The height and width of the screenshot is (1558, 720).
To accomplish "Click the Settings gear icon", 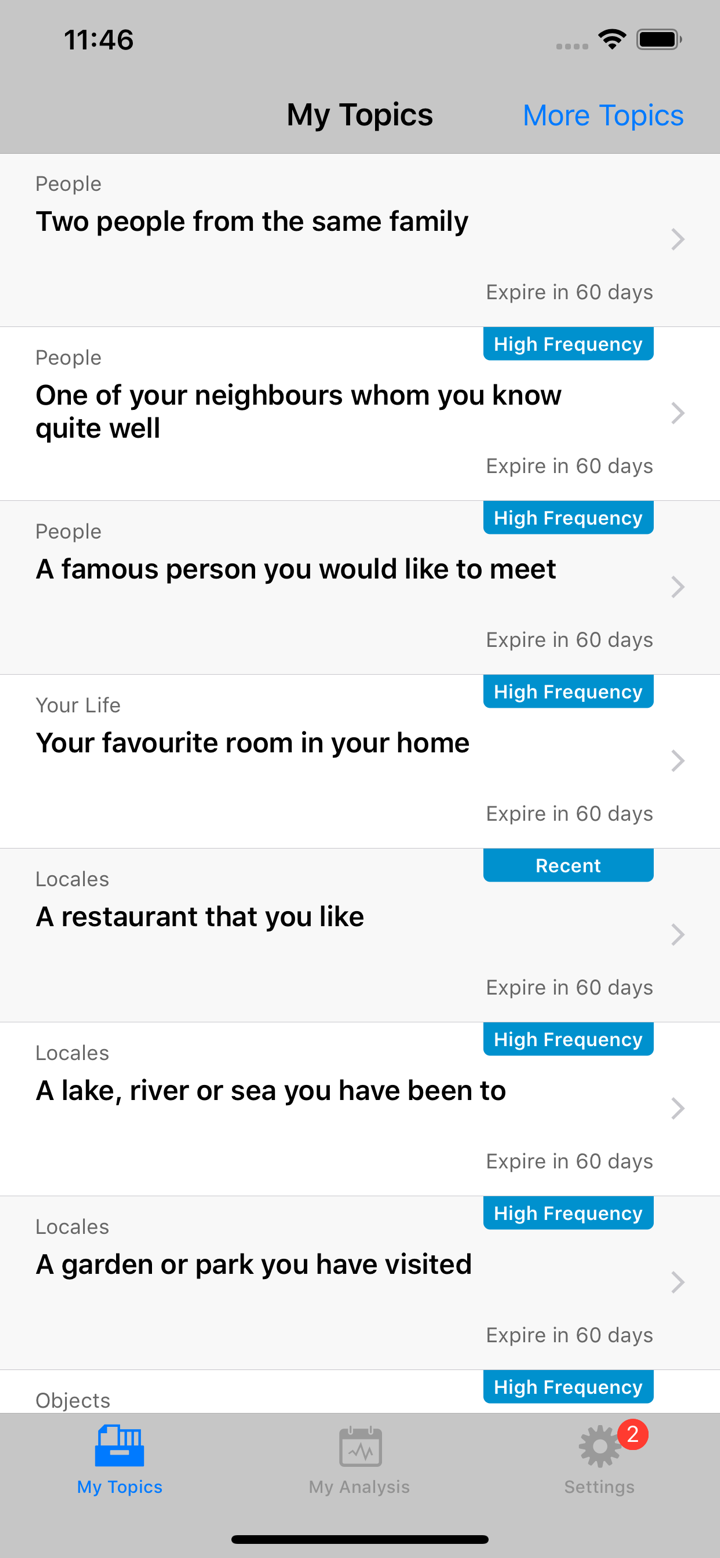I will click(x=598, y=1446).
